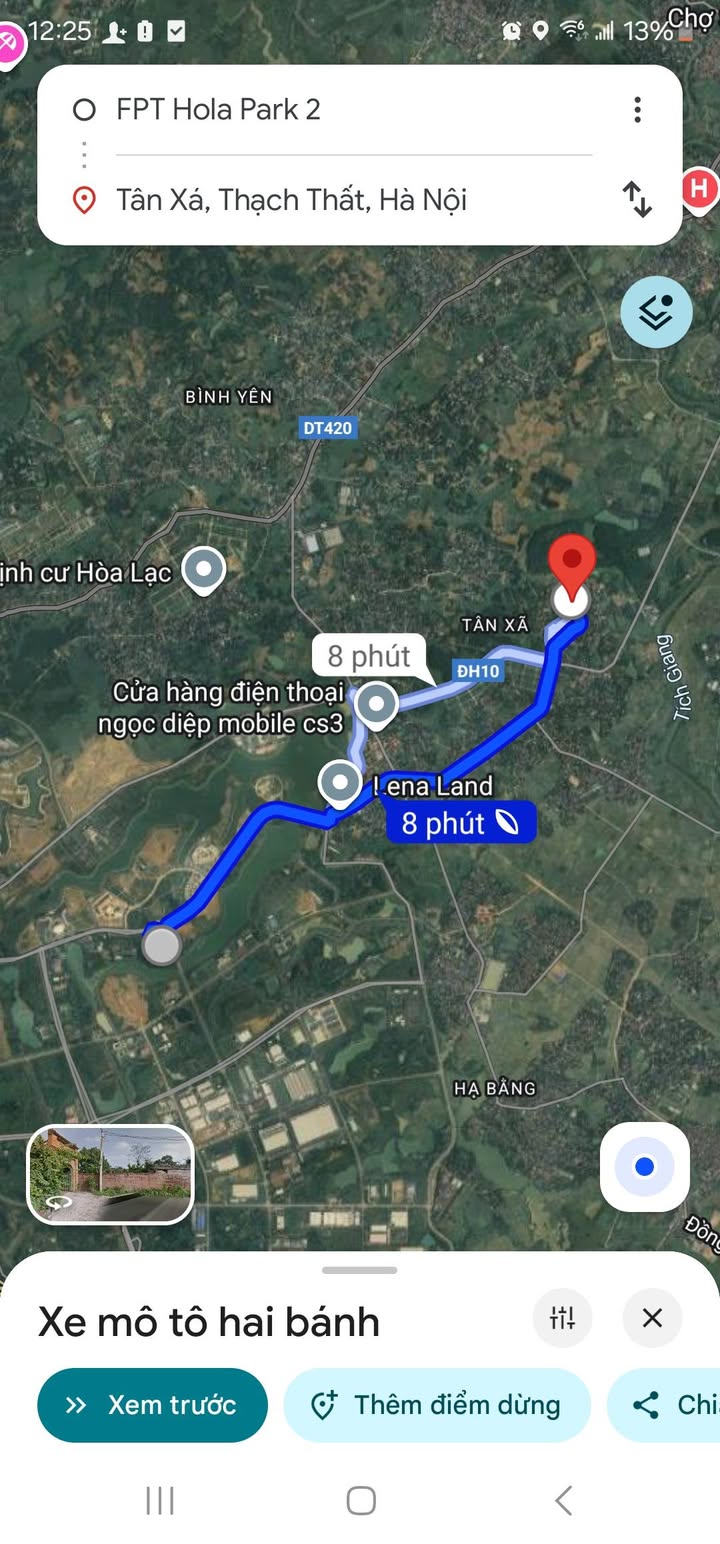Image resolution: width=720 pixels, height=1544 pixels.
Task: Select the alternate 8 phút route
Action: [x=369, y=656]
